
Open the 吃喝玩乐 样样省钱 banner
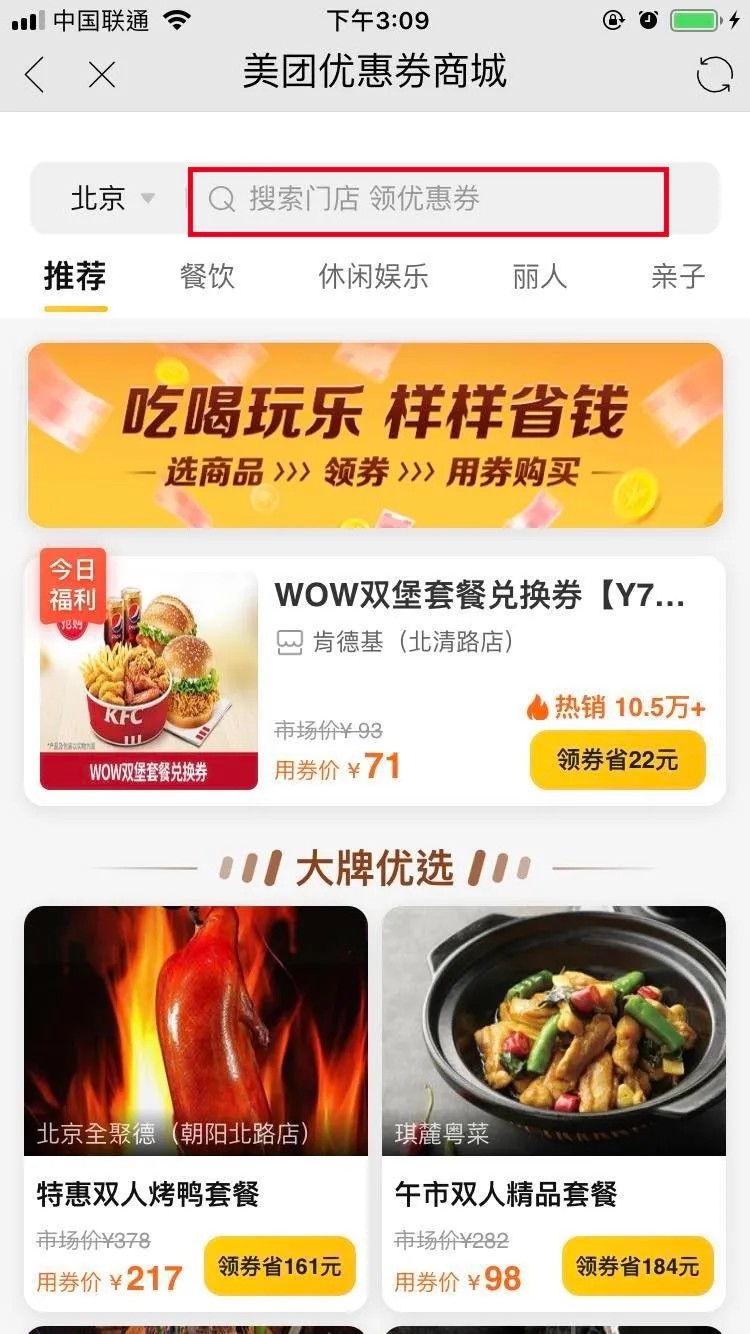[375, 435]
